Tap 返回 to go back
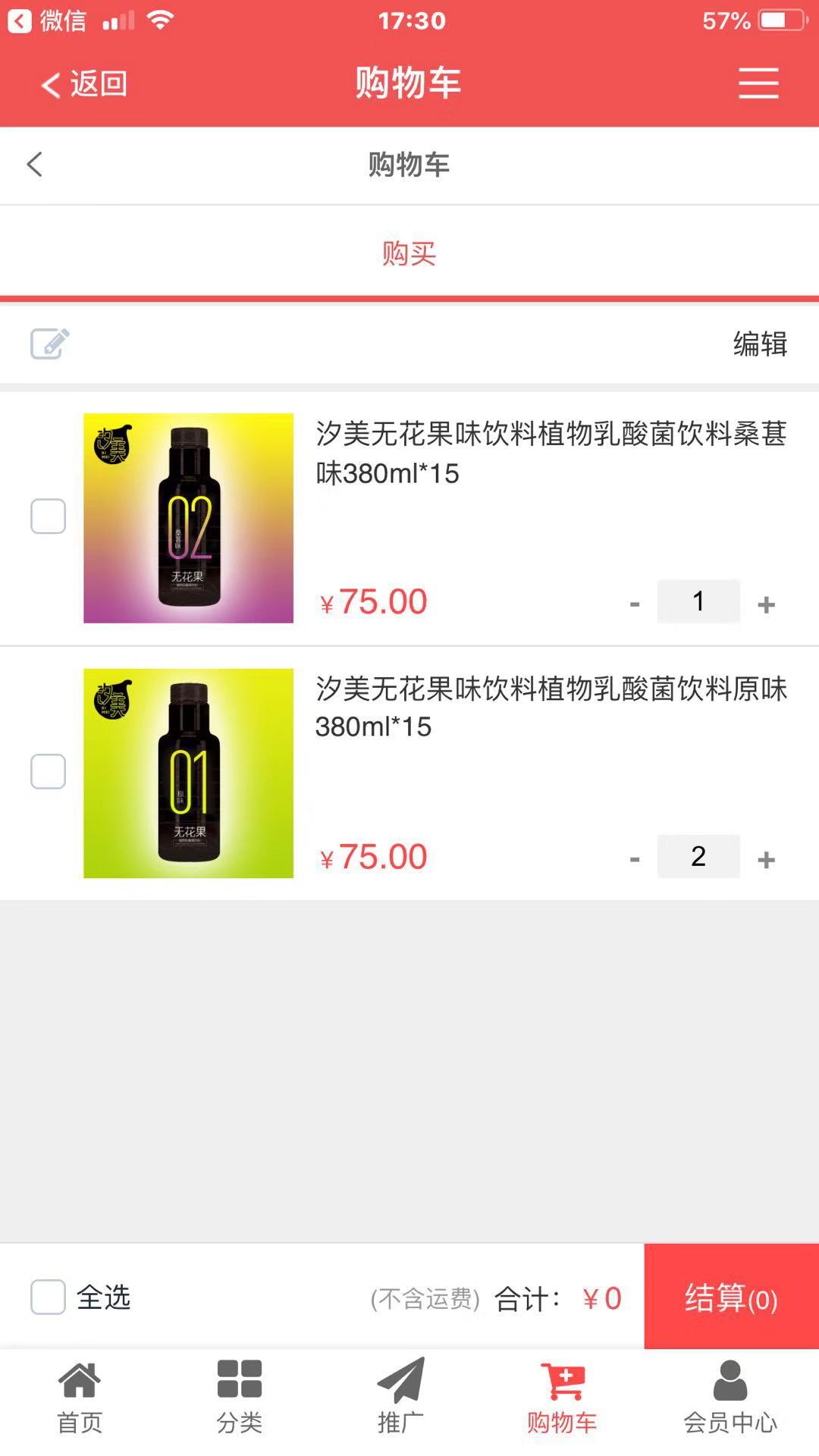 click(83, 83)
